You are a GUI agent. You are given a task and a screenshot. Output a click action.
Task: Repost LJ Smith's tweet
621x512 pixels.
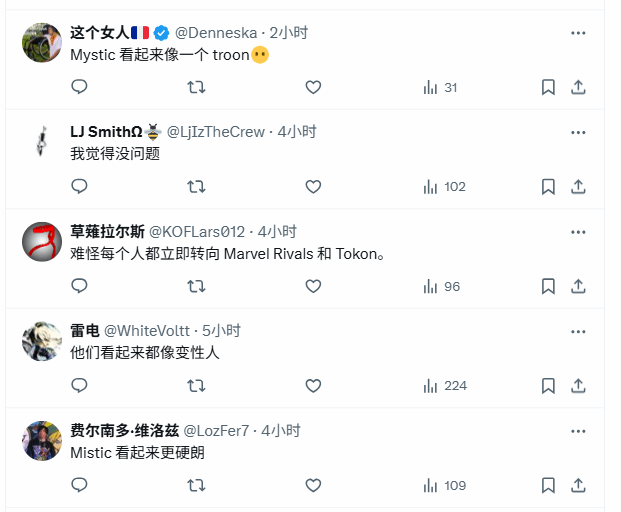point(197,186)
